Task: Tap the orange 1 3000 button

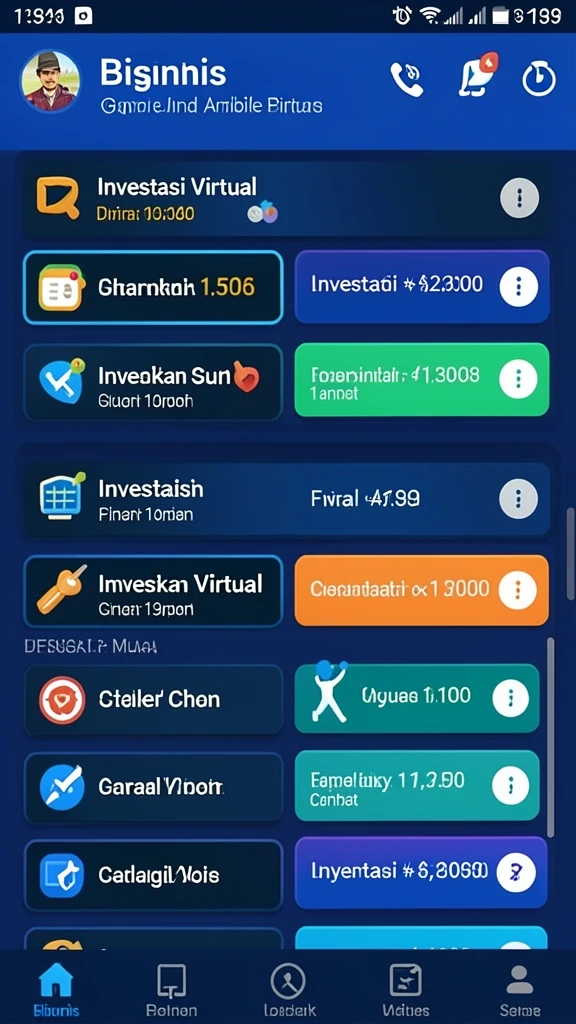Action: point(422,590)
